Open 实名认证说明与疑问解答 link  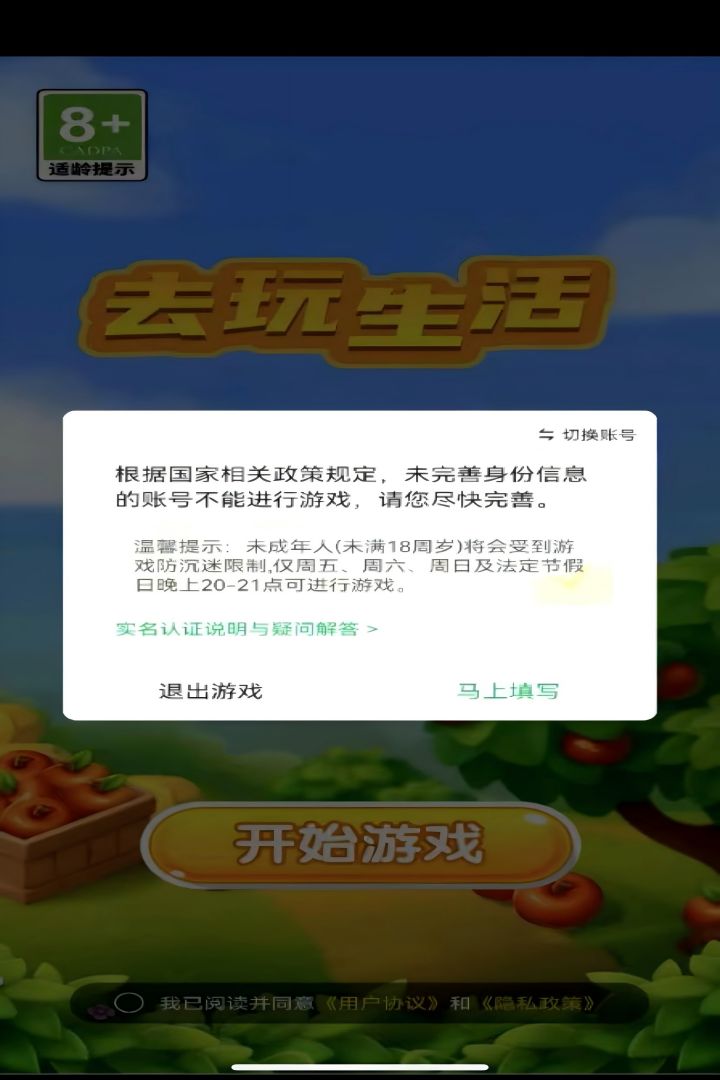247,629
